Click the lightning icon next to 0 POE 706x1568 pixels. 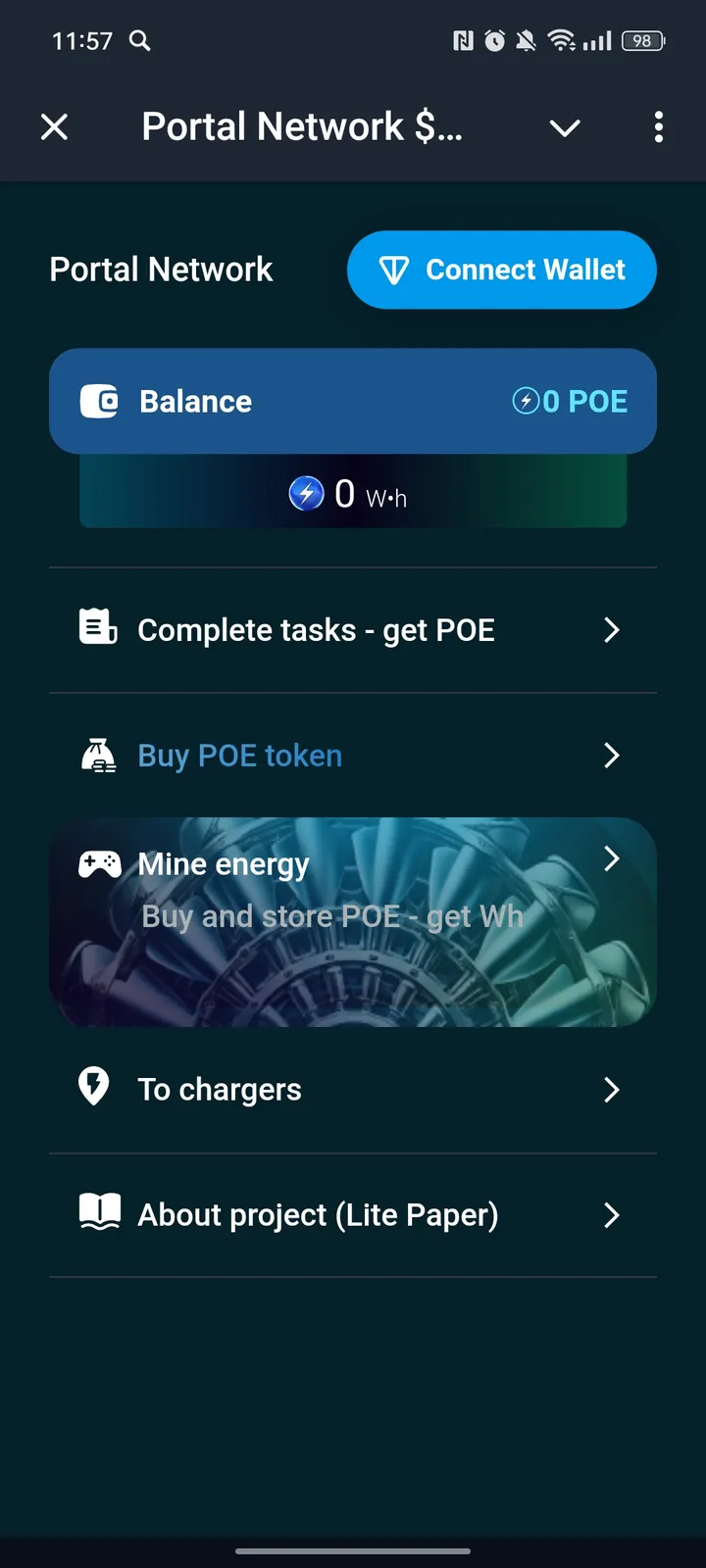click(x=526, y=401)
